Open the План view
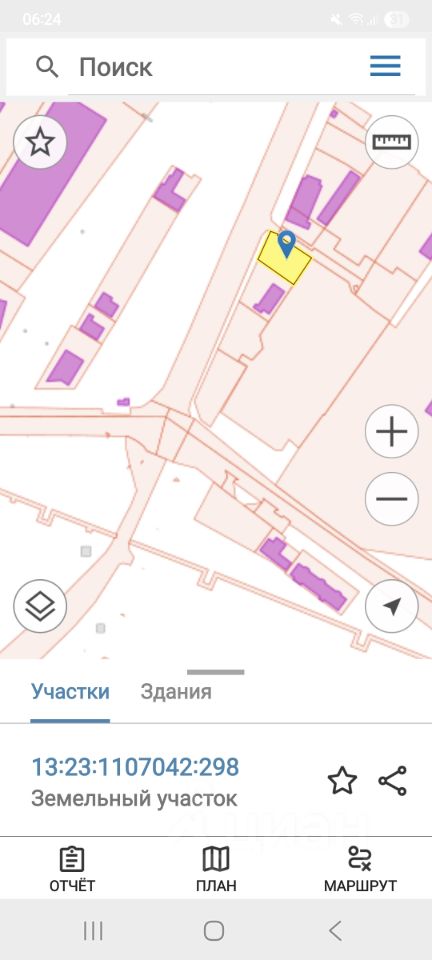The width and height of the screenshot is (432, 960). tap(216, 869)
